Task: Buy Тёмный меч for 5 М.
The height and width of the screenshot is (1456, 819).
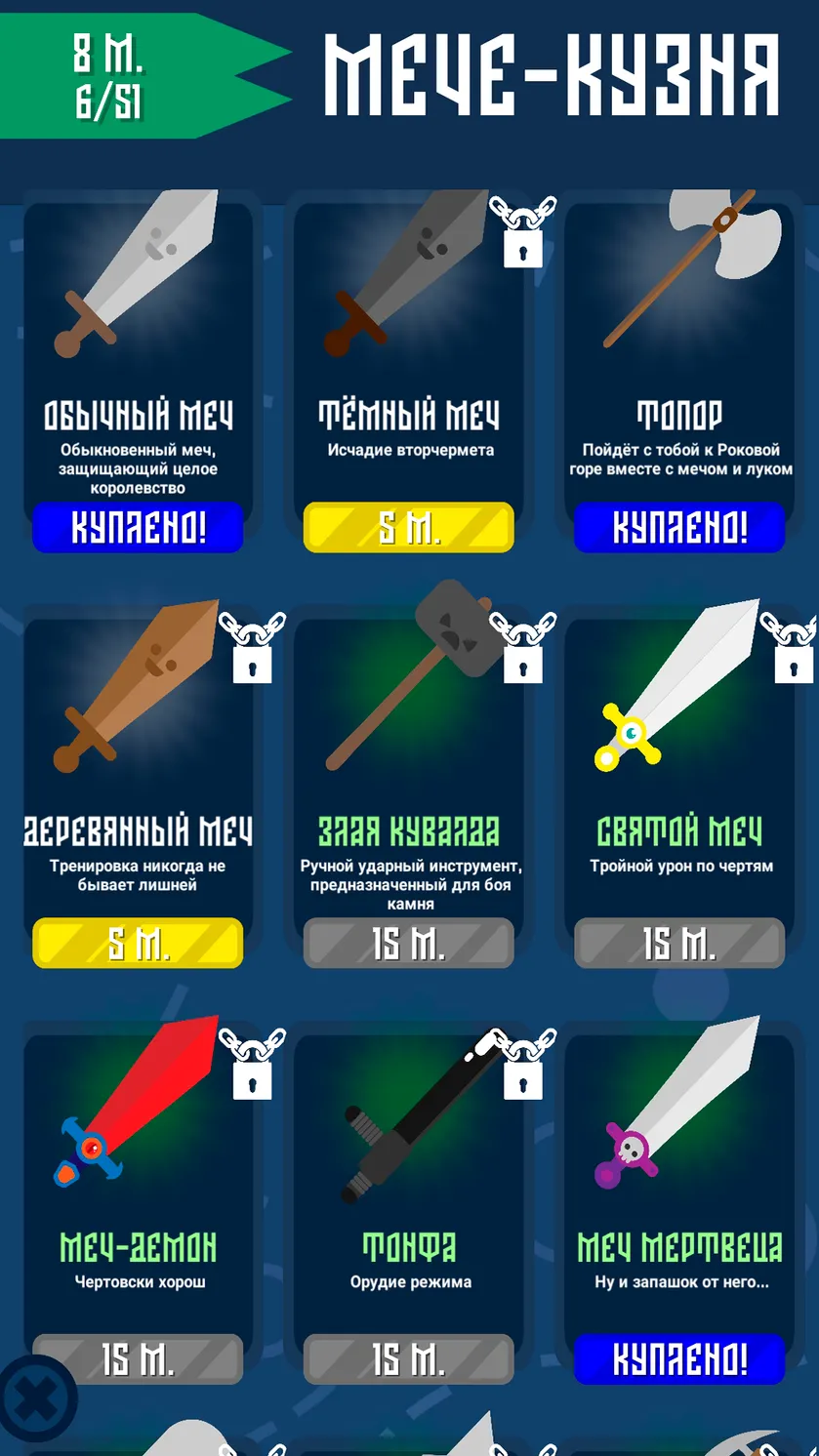Action: tap(408, 528)
